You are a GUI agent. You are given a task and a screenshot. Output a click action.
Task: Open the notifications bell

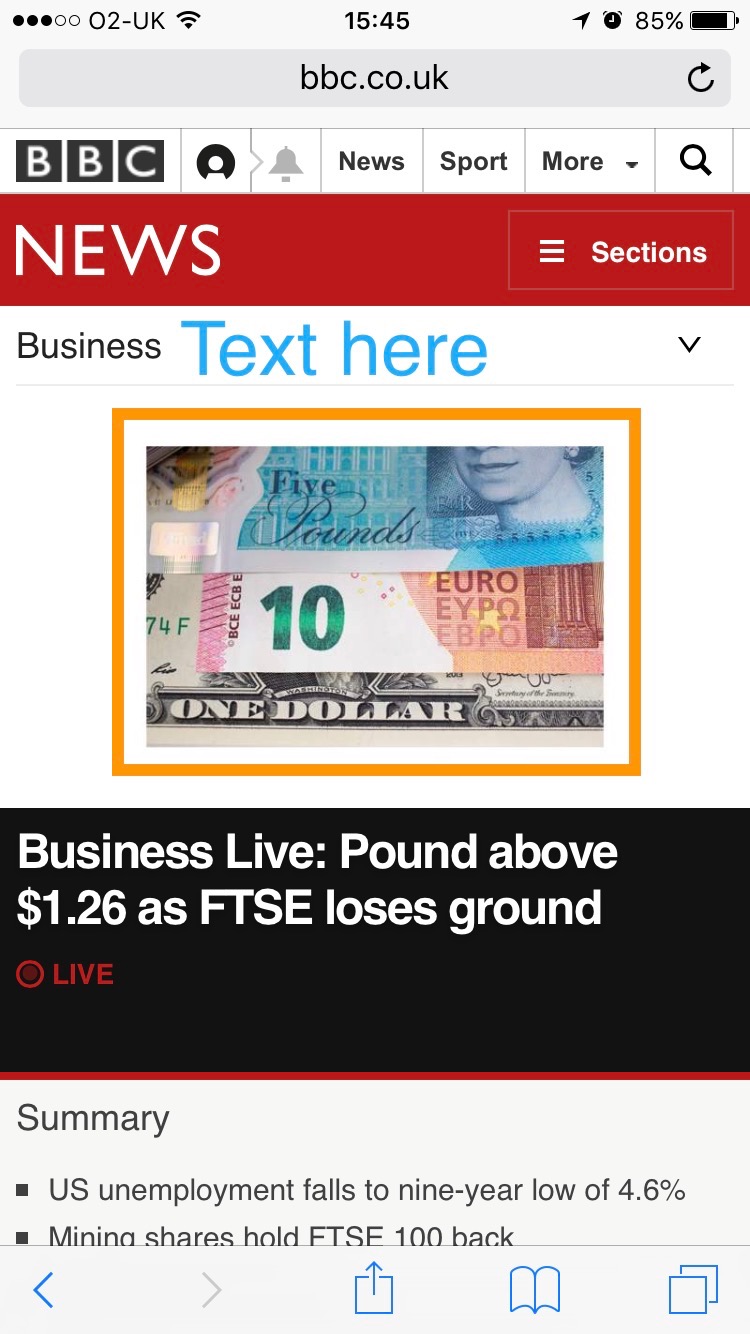coord(286,162)
